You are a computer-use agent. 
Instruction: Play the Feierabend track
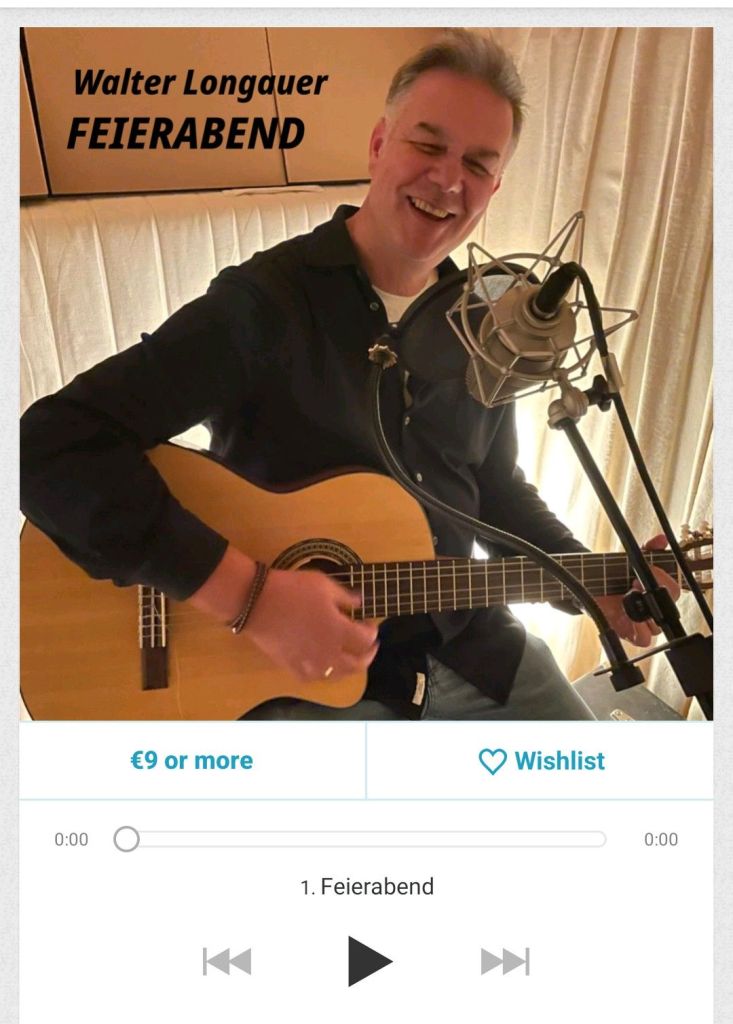click(368, 961)
